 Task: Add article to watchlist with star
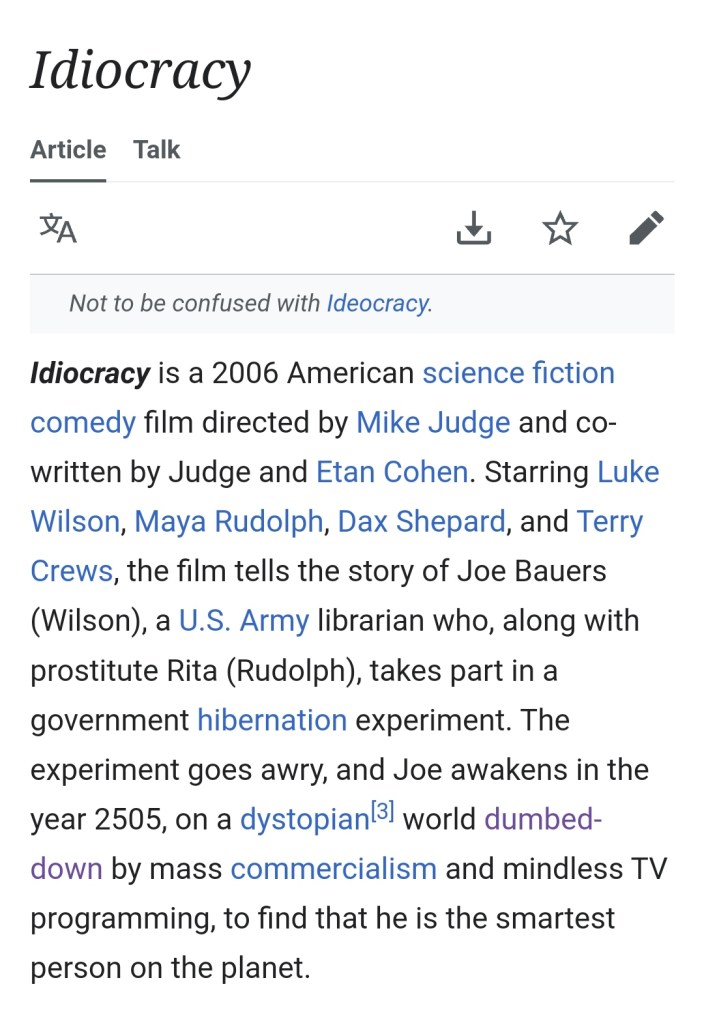click(560, 229)
